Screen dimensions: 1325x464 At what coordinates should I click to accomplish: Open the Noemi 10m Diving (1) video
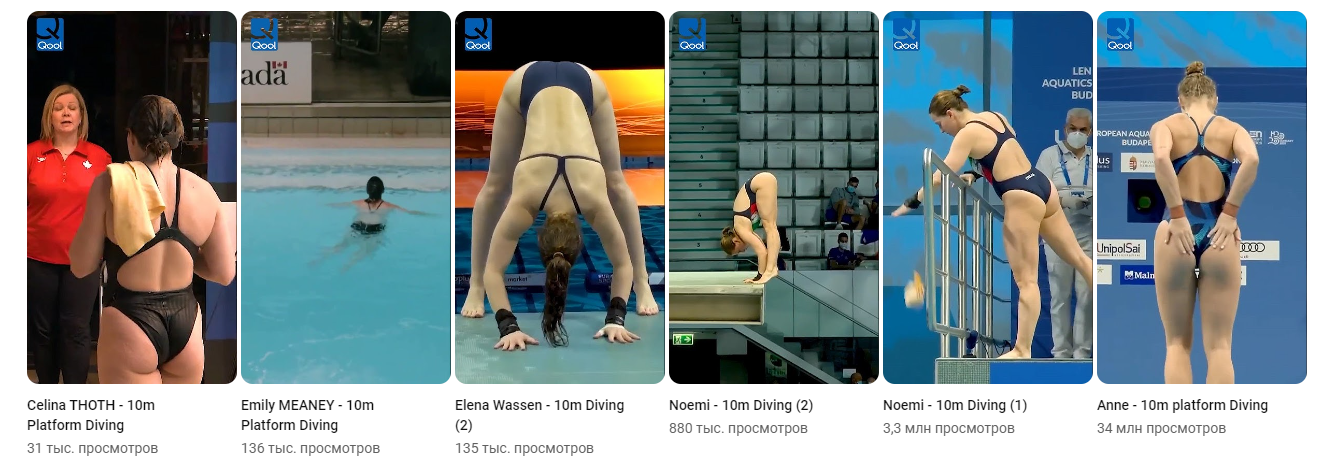coord(987,198)
